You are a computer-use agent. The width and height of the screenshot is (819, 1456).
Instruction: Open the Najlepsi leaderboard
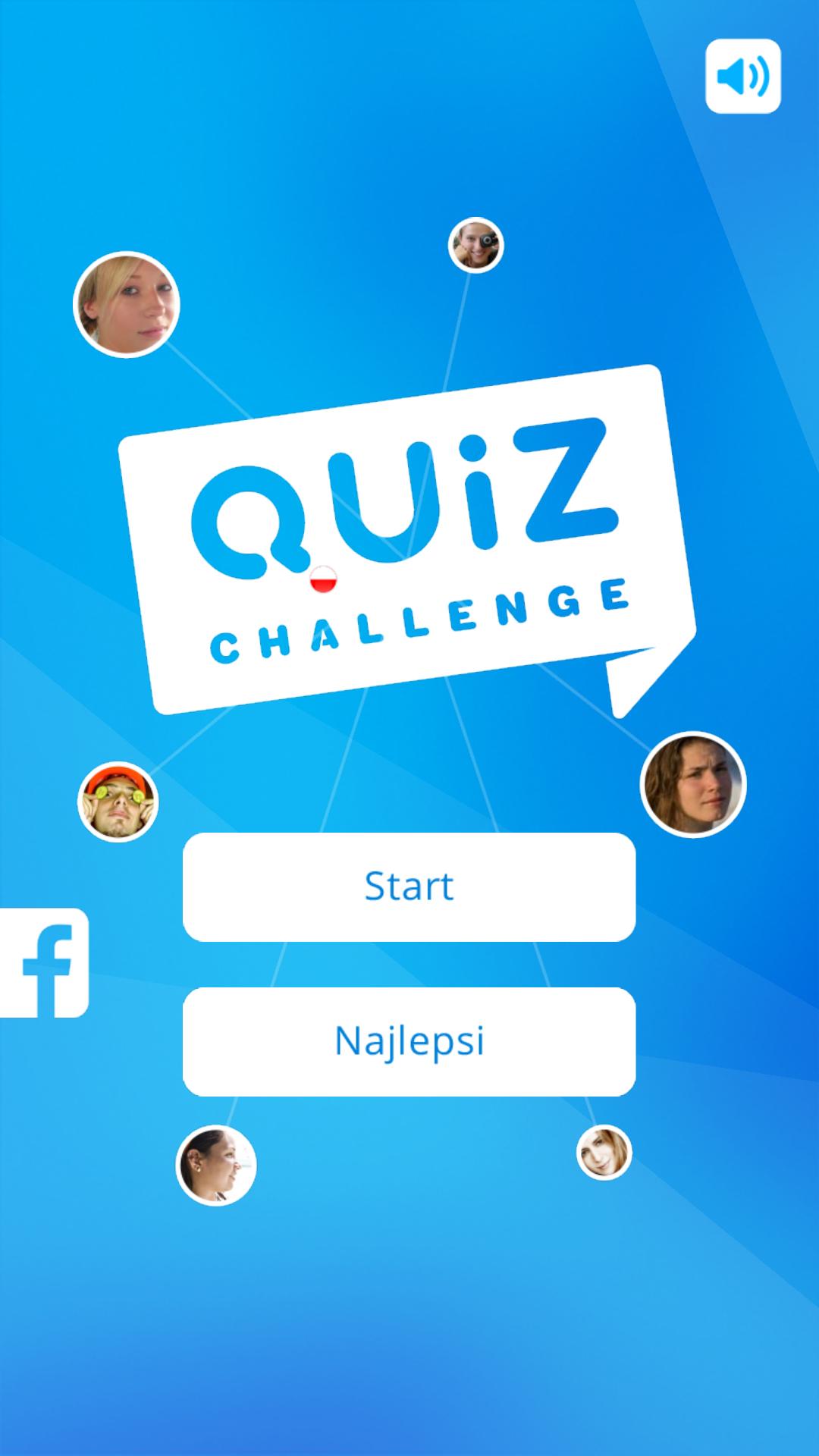pos(409,1041)
